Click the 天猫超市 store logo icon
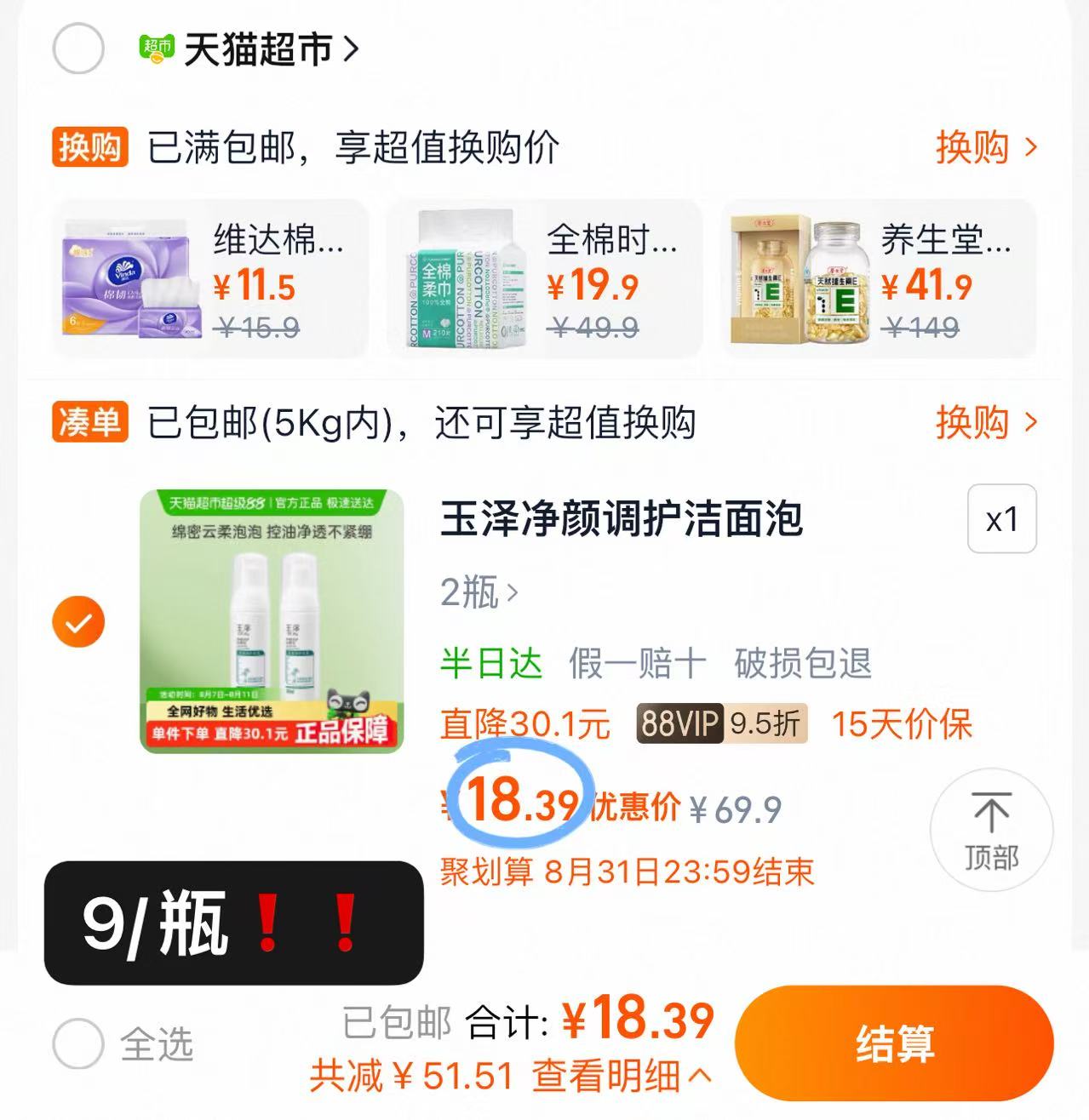This screenshot has height=1120, width=1089. pyautogui.click(x=156, y=49)
